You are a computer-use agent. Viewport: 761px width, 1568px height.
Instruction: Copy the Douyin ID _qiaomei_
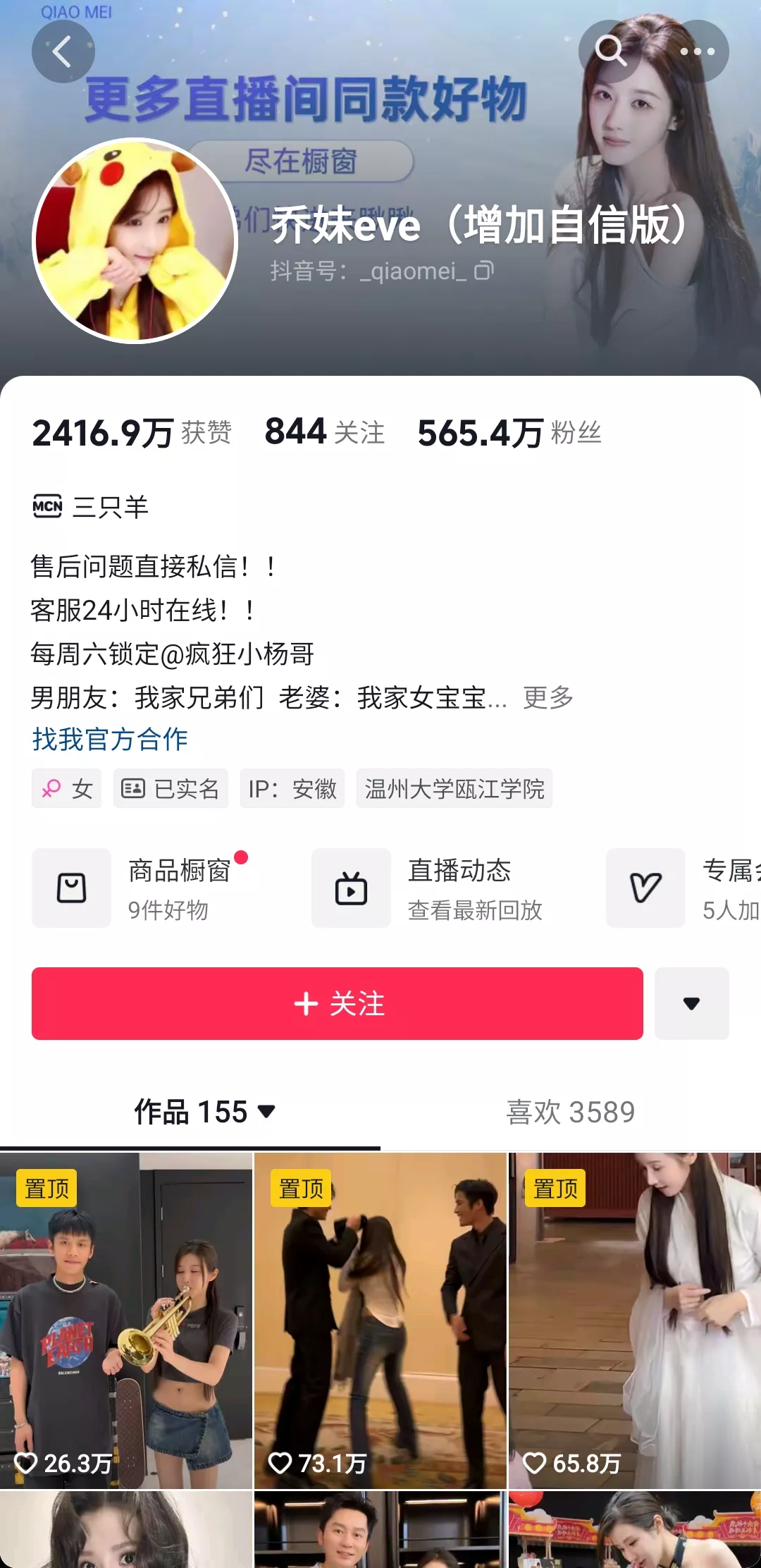click(x=484, y=271)
